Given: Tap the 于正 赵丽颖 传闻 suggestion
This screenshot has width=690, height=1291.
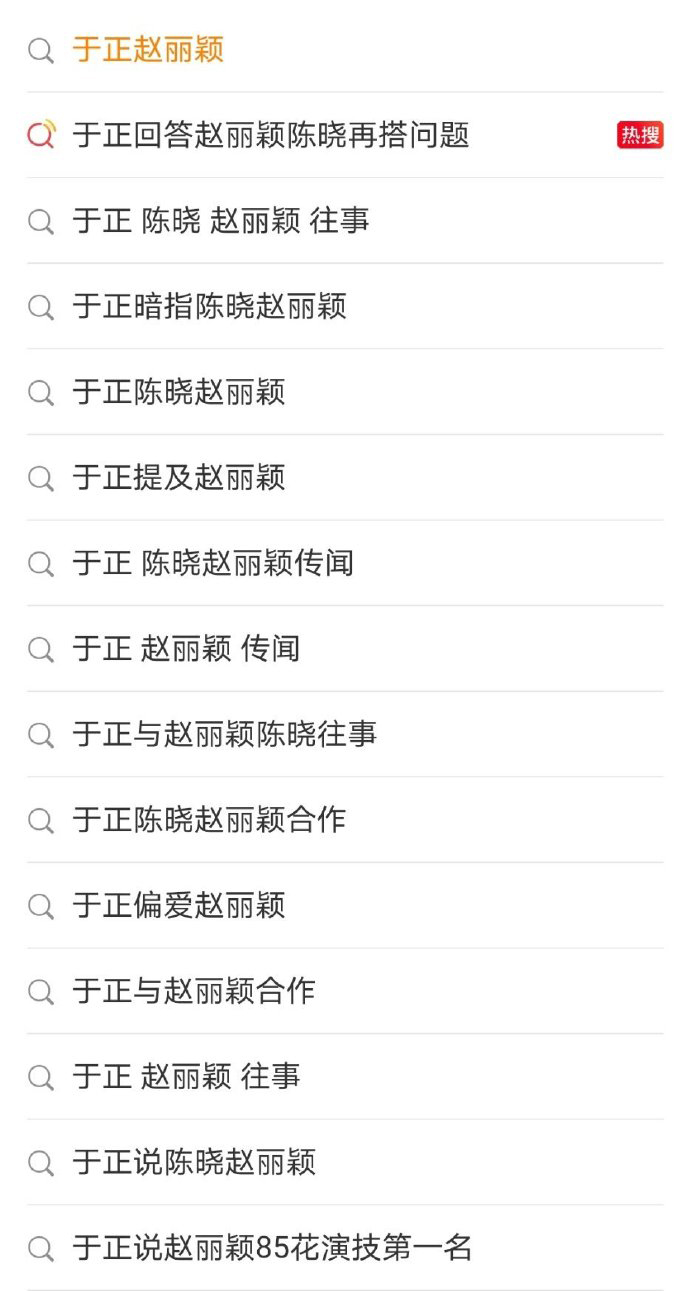Looking at the screenshot, I should point(345,649).
